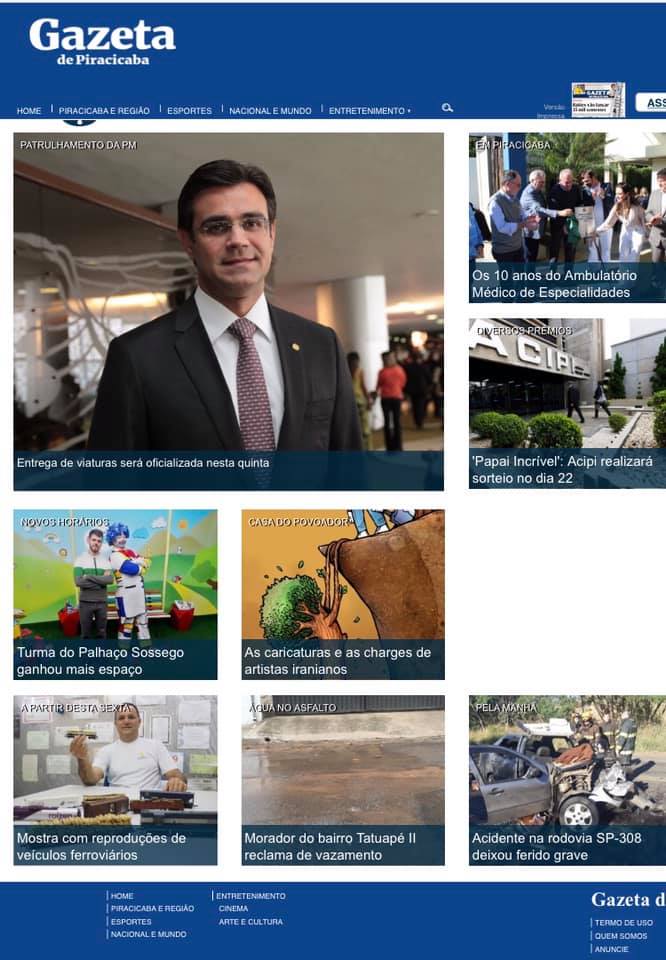Go to HOME in top navigation
This screenshot has height=960, width=666.
(x=29, y=111)
